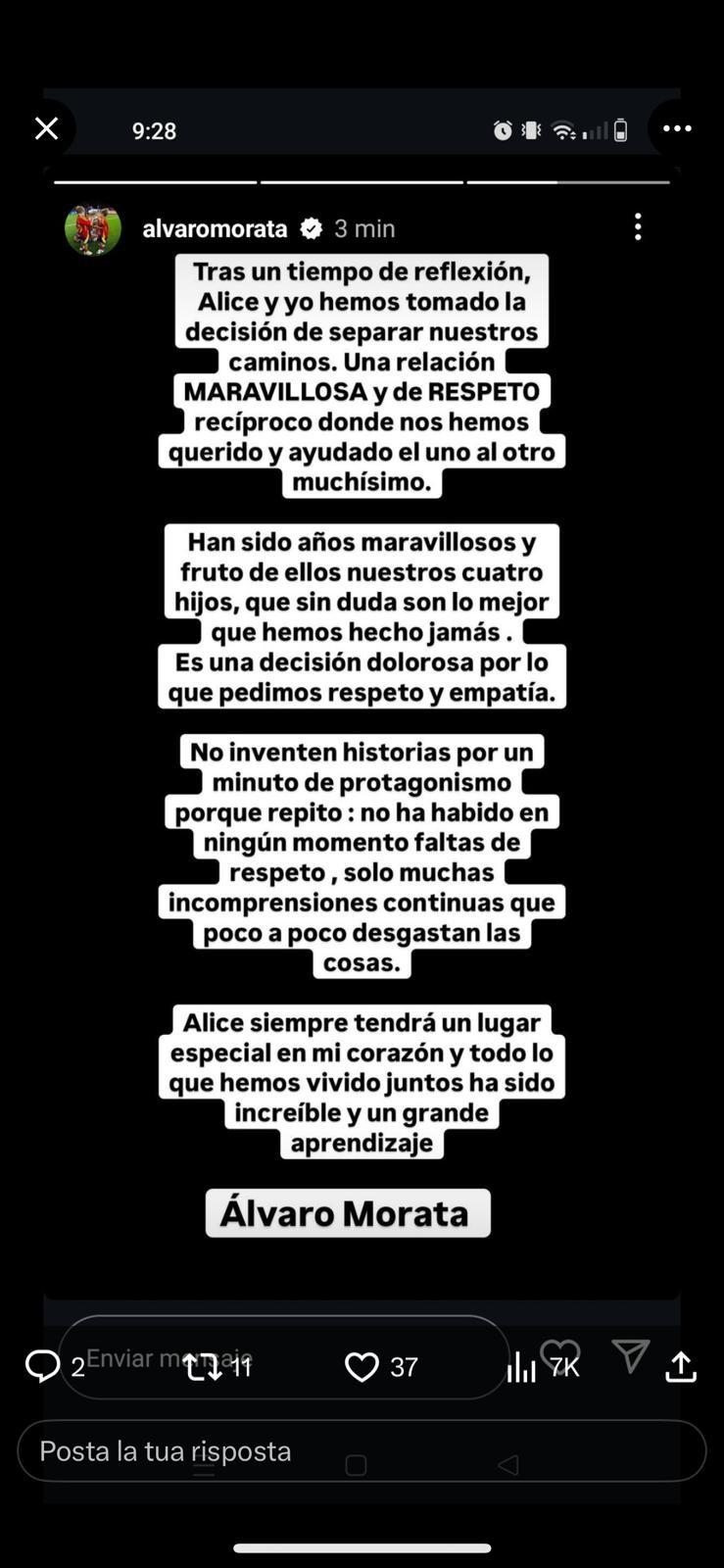
Task: Open the three-dot overflow menu
Action: click(x=677, y=128)
